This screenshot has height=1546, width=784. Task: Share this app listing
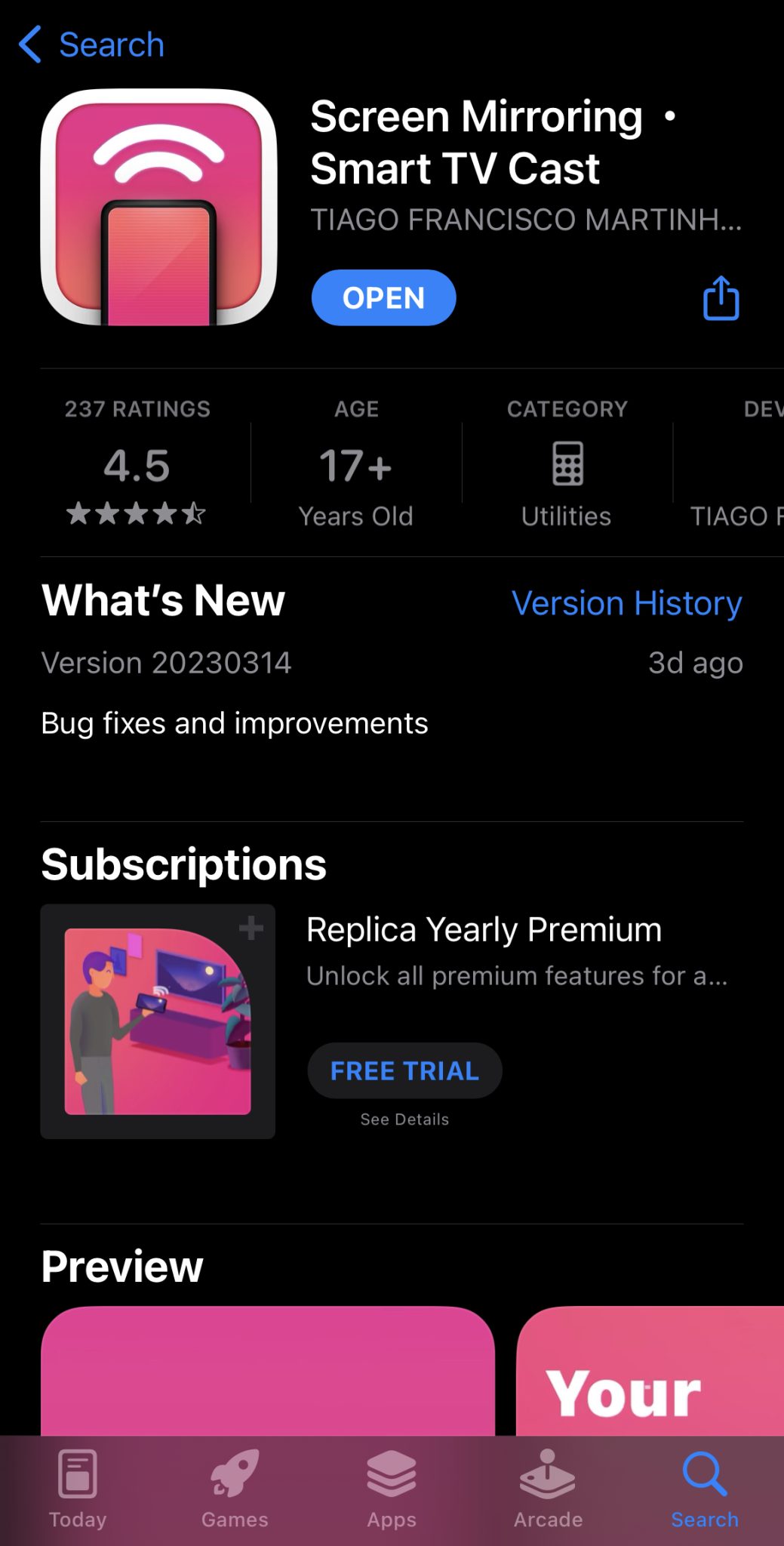point(721,298)
